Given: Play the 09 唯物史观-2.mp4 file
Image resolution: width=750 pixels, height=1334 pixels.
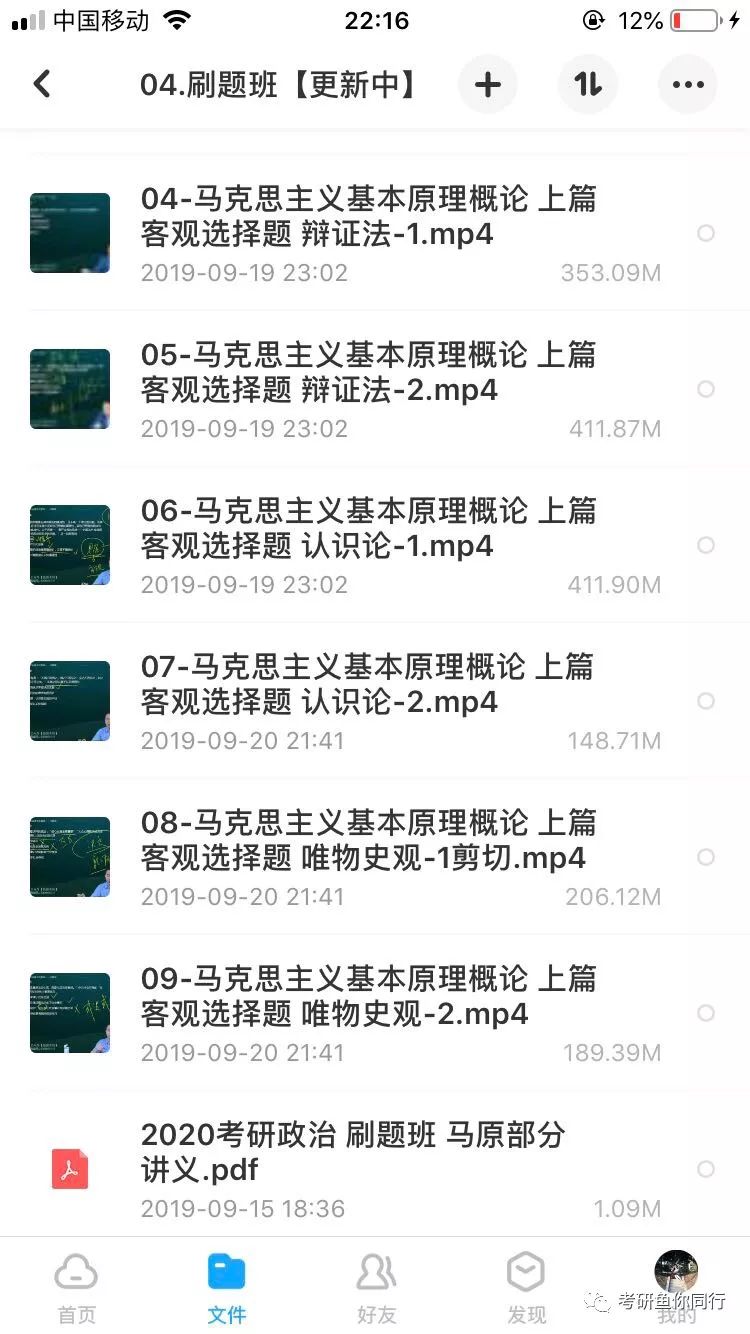Looking at the screenshot, I should (368, 1013).
